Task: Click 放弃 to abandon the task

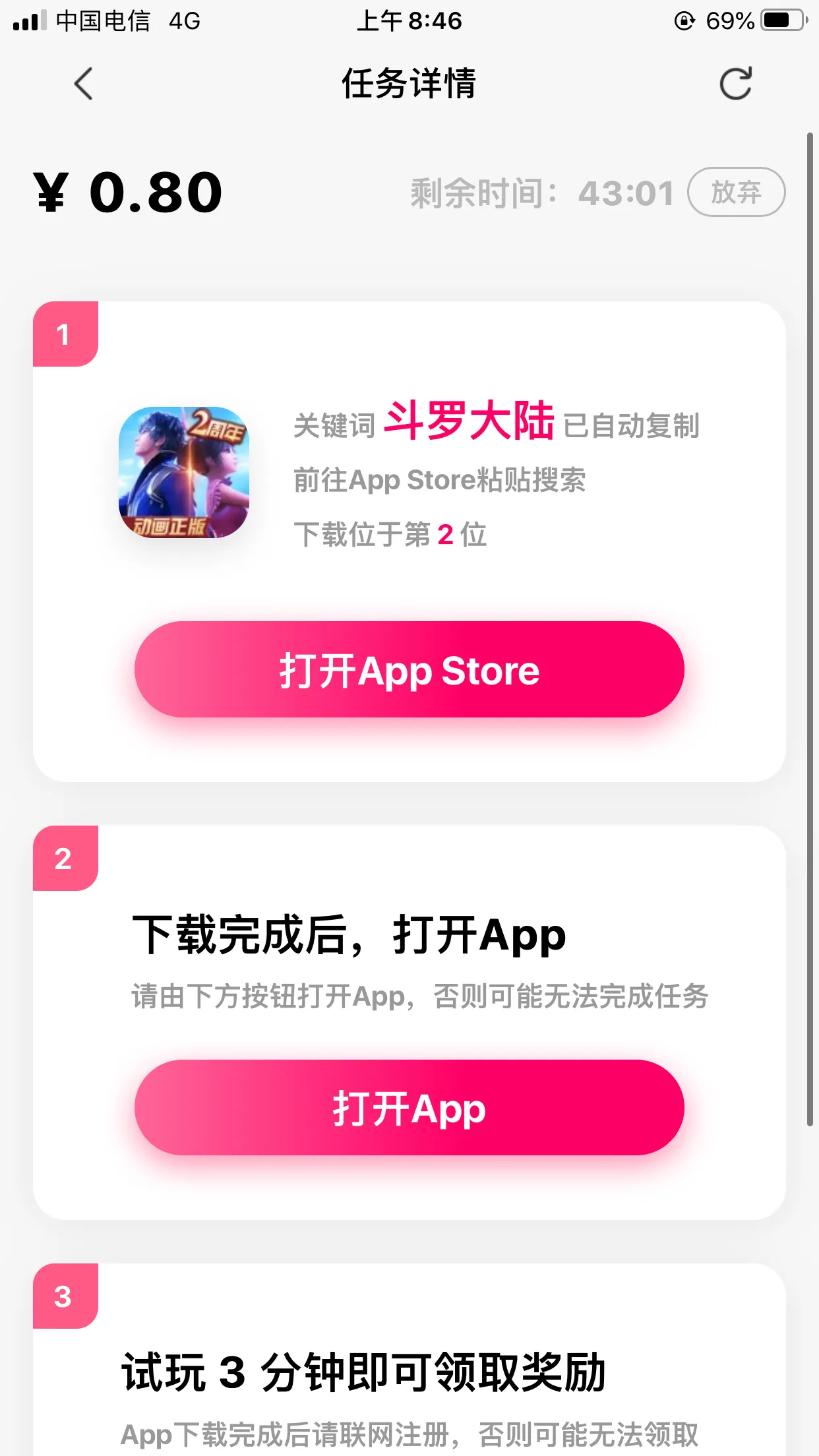Action: (737, 192)
